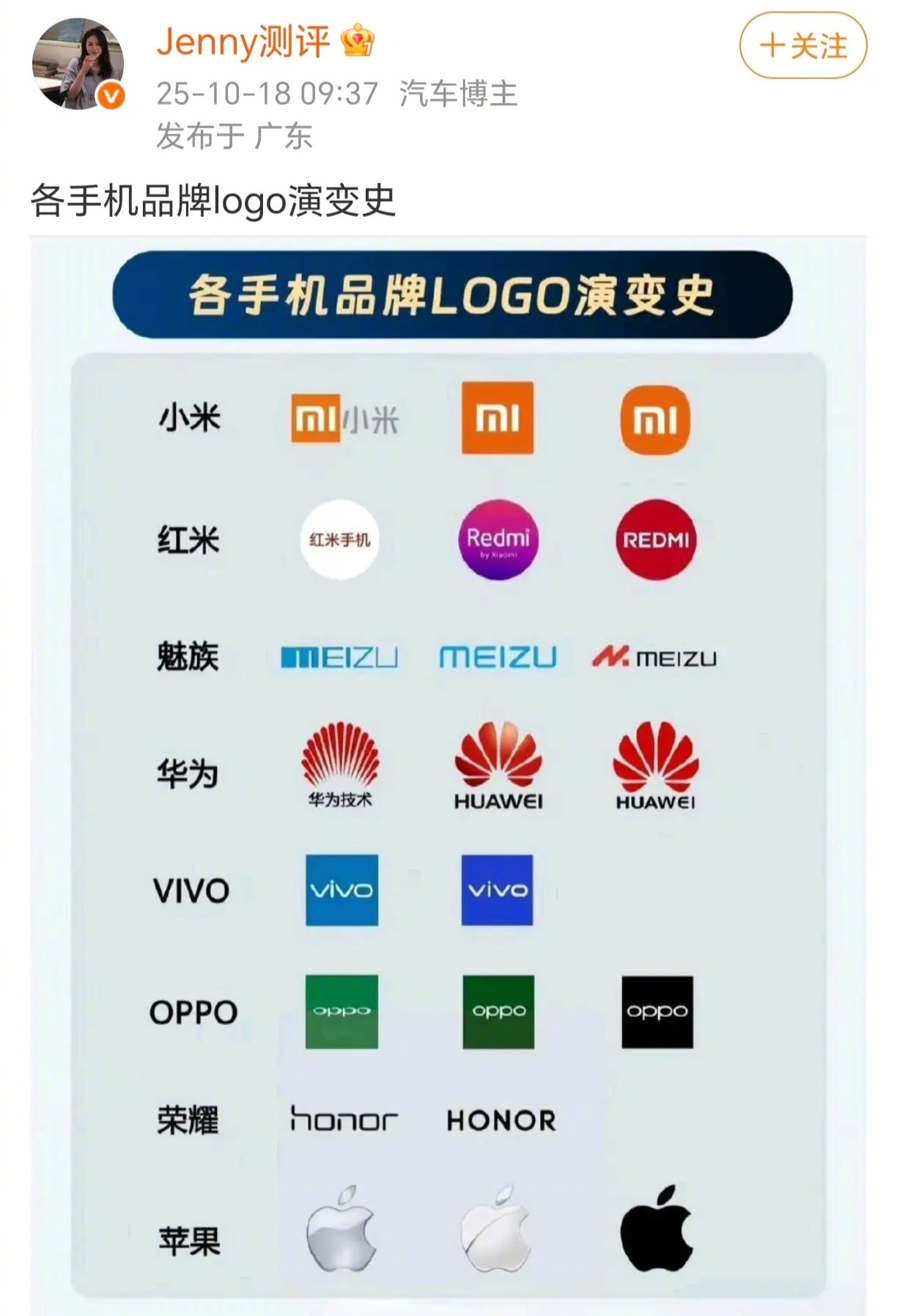Click the white 红米手机 circle logo

point(339,540)
